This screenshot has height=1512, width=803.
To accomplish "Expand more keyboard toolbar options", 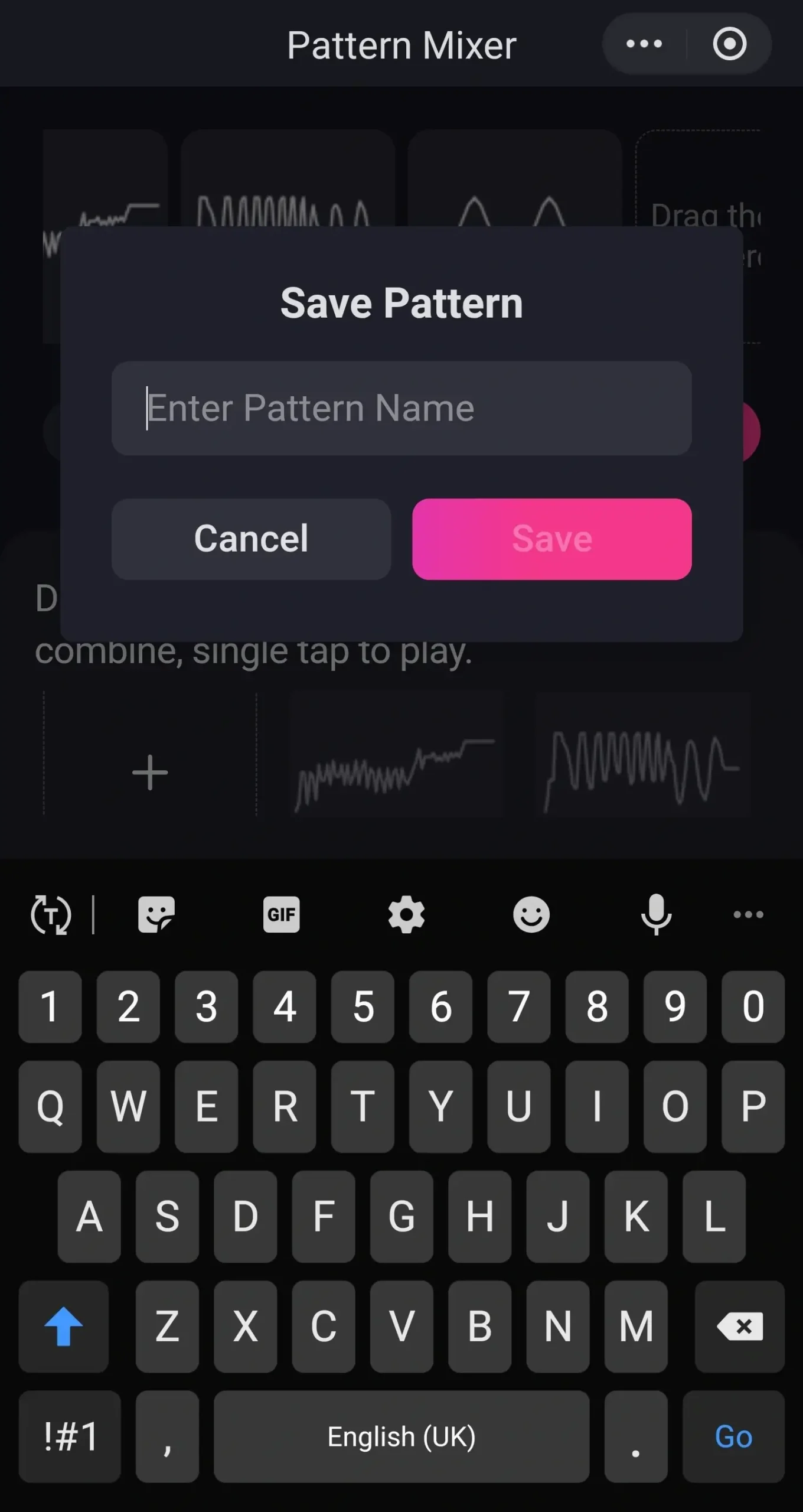I will coord(748,915).
